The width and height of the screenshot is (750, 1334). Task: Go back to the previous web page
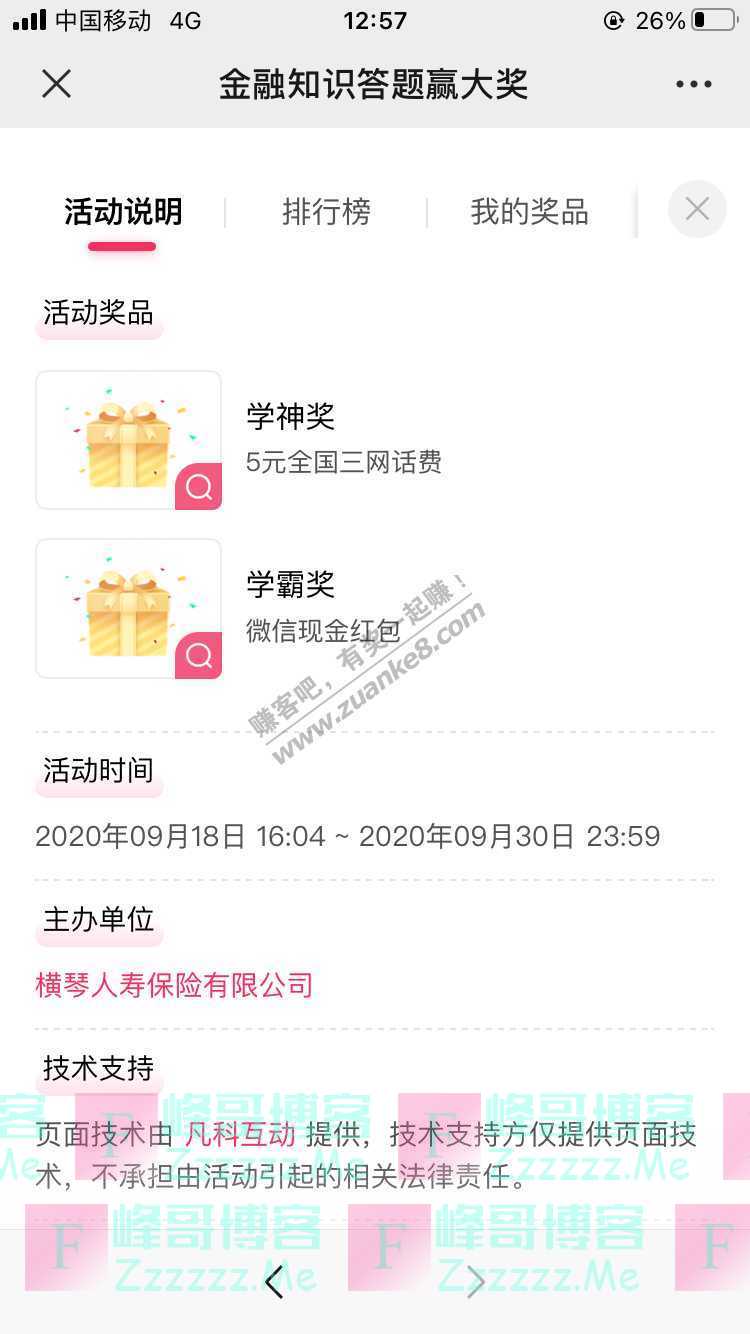pos(274,1282)
